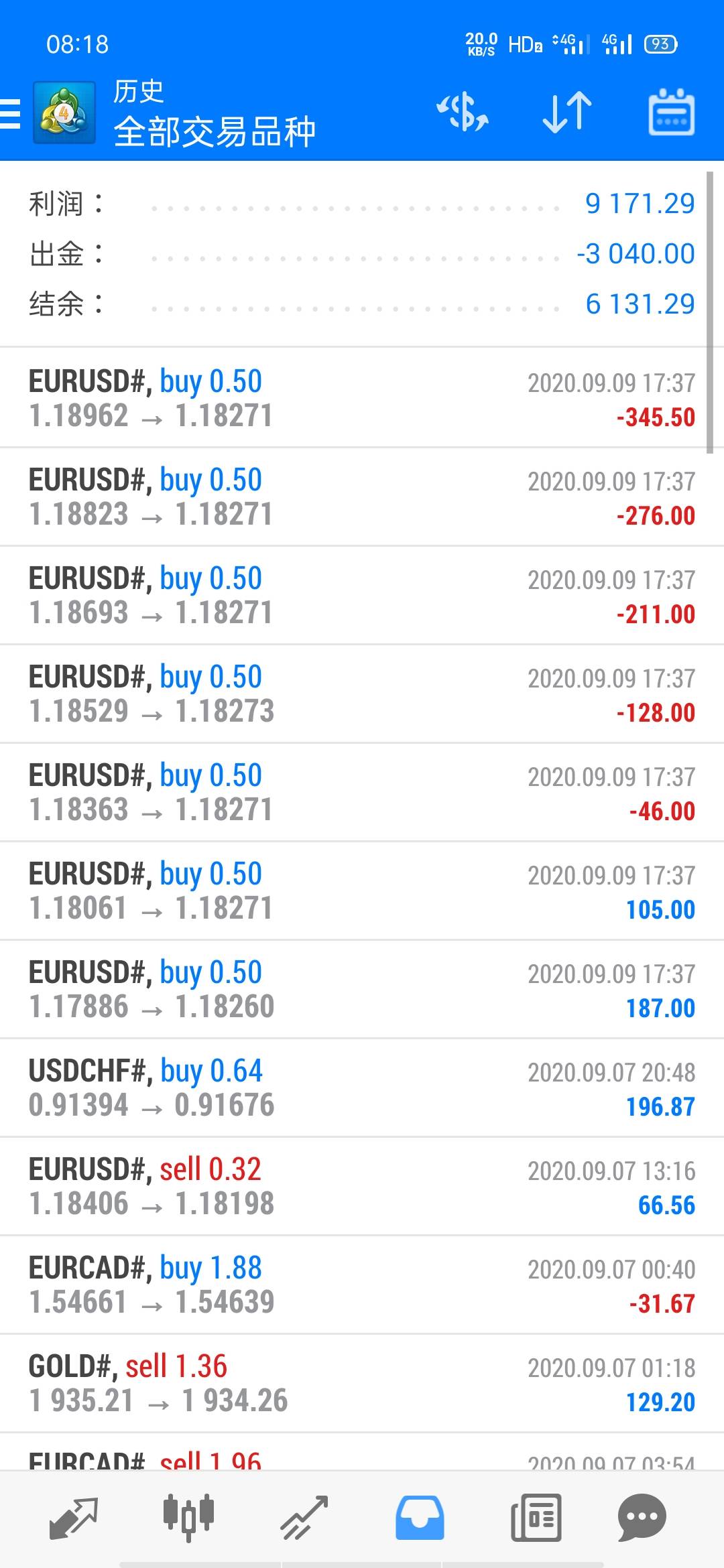724x1568 pixels.
Task: Switch to the Quotes tab
Action: point(74,1518)
